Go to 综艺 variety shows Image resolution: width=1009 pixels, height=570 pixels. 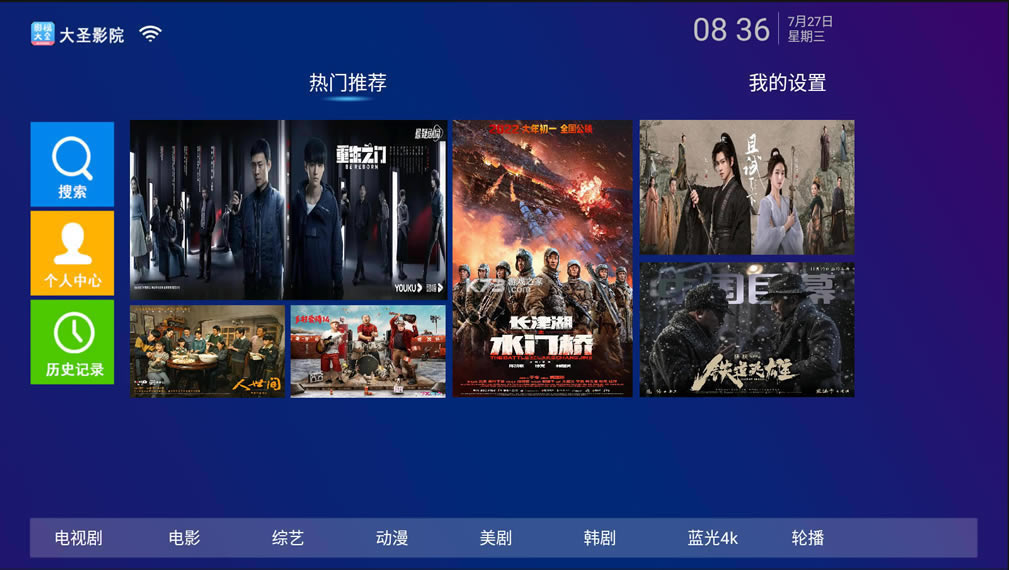[x=288, y=538]
